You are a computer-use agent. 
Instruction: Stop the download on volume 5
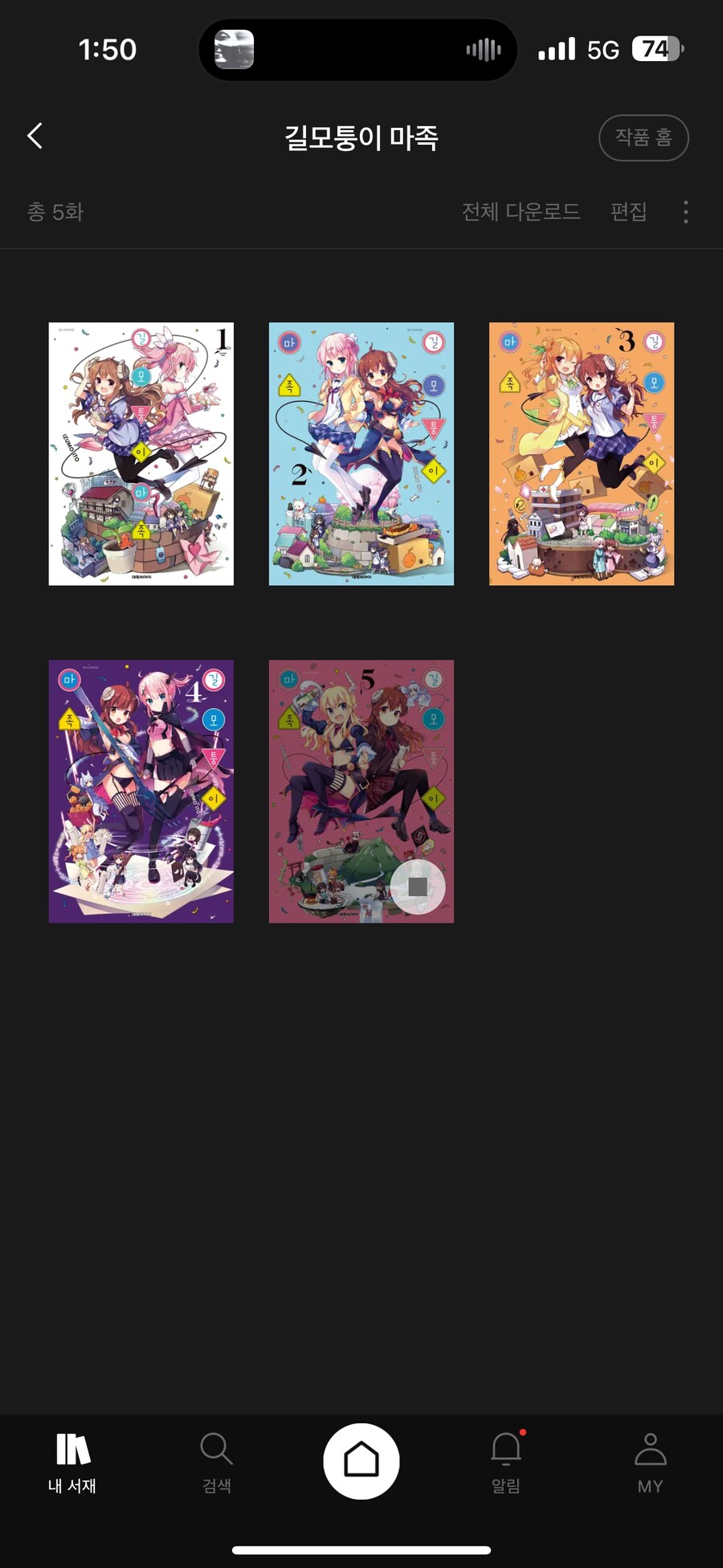(x=418, y=886)
